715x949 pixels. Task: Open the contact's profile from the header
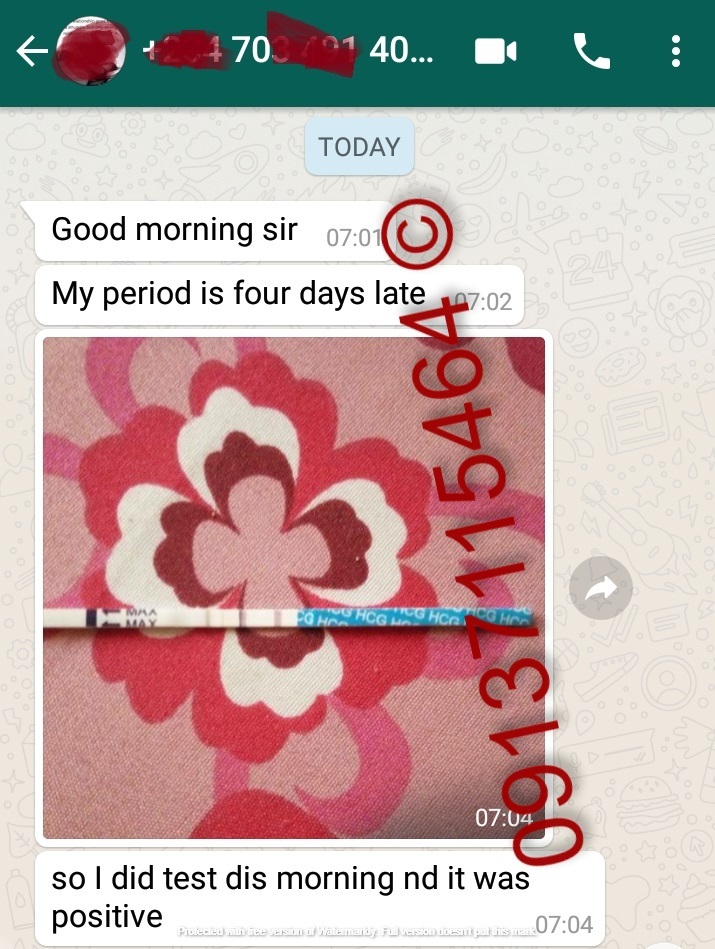pos(290,51)
